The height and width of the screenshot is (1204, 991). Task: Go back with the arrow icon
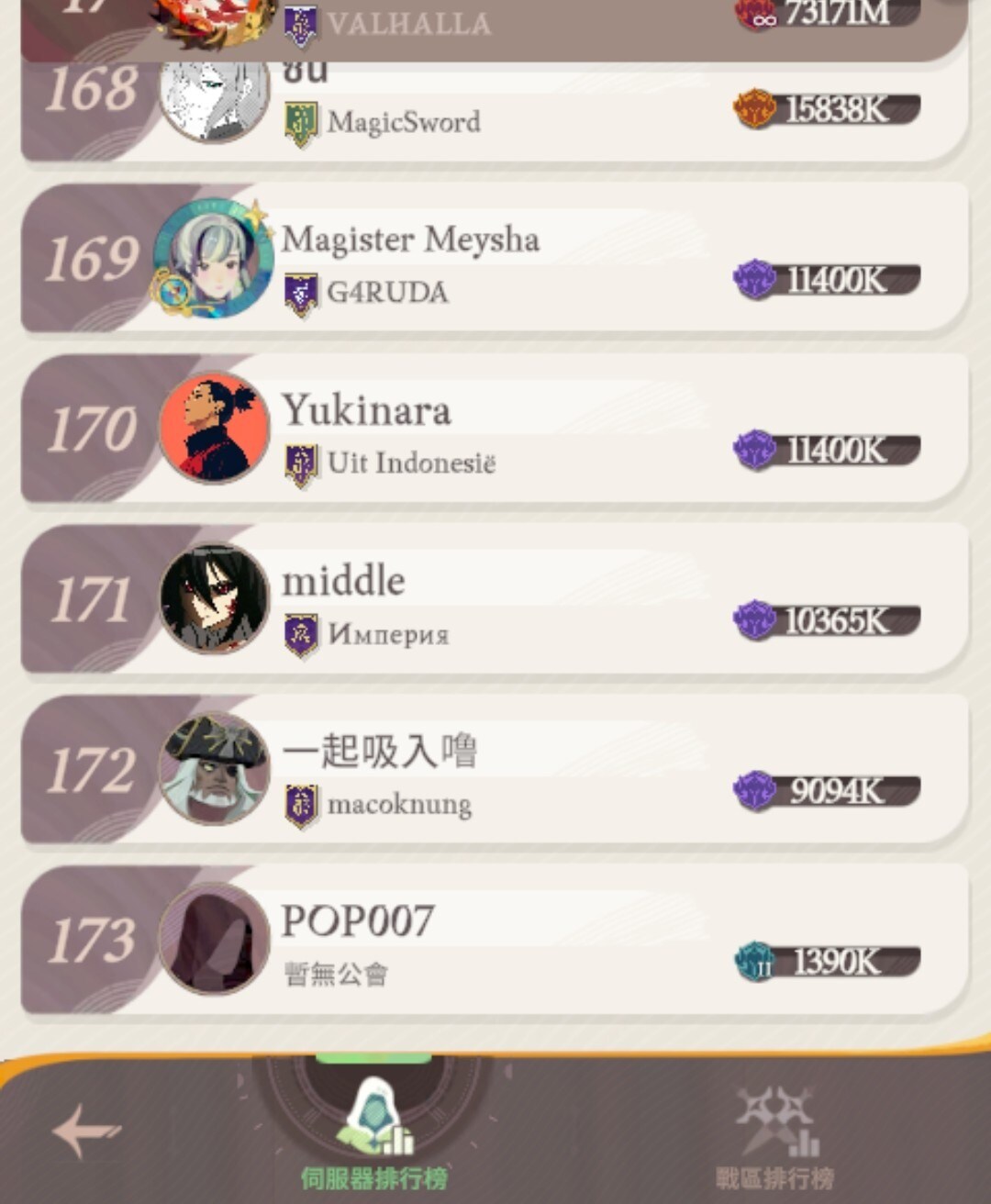tap(85, 1130)
